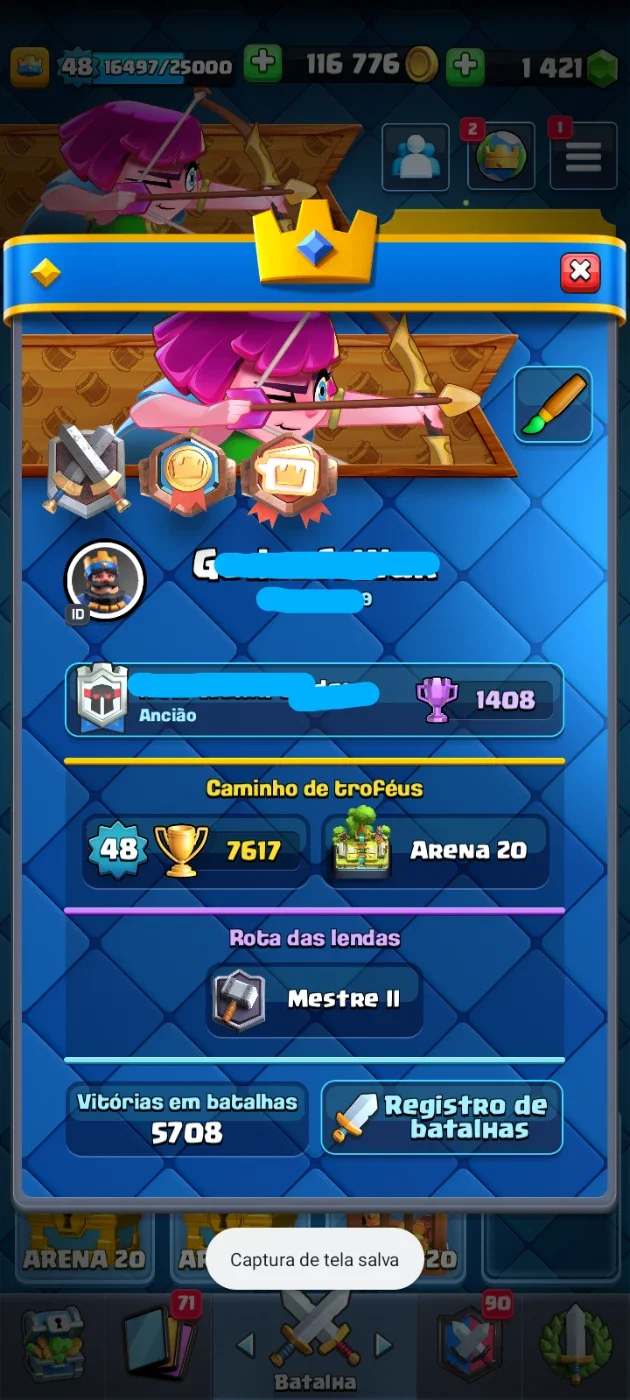The height and width of the screenshot is (1400, 630).
Task: Open the Arena 20 info
Action: [x=435, y=851]
